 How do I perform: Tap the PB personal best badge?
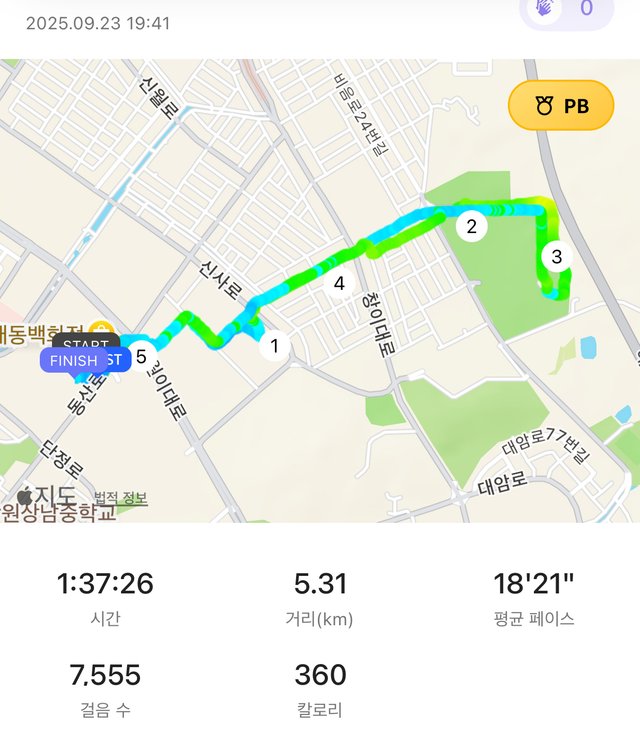[x=561, y=105]
